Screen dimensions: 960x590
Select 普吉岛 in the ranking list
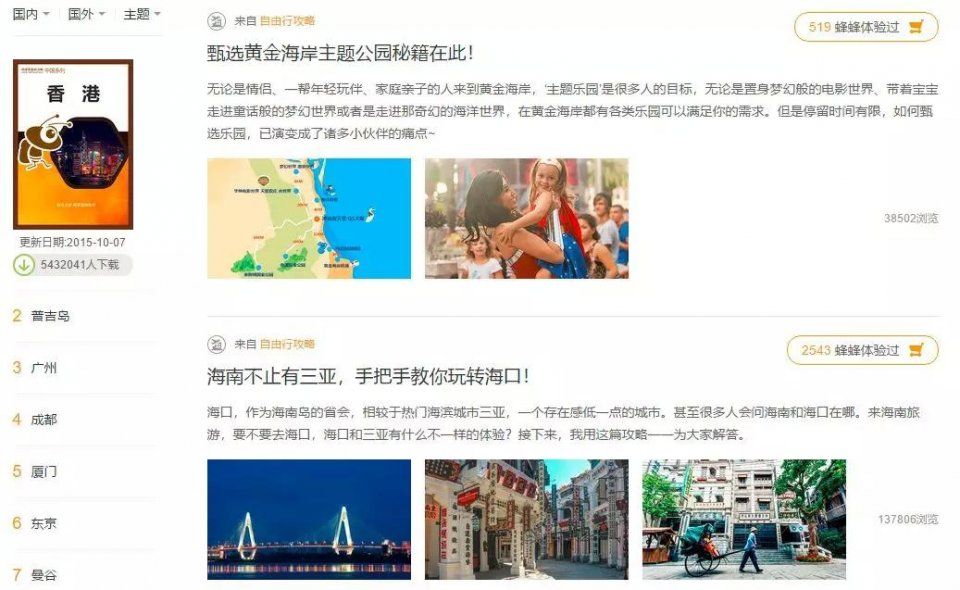pyautogui.click(x=50, y=316)
